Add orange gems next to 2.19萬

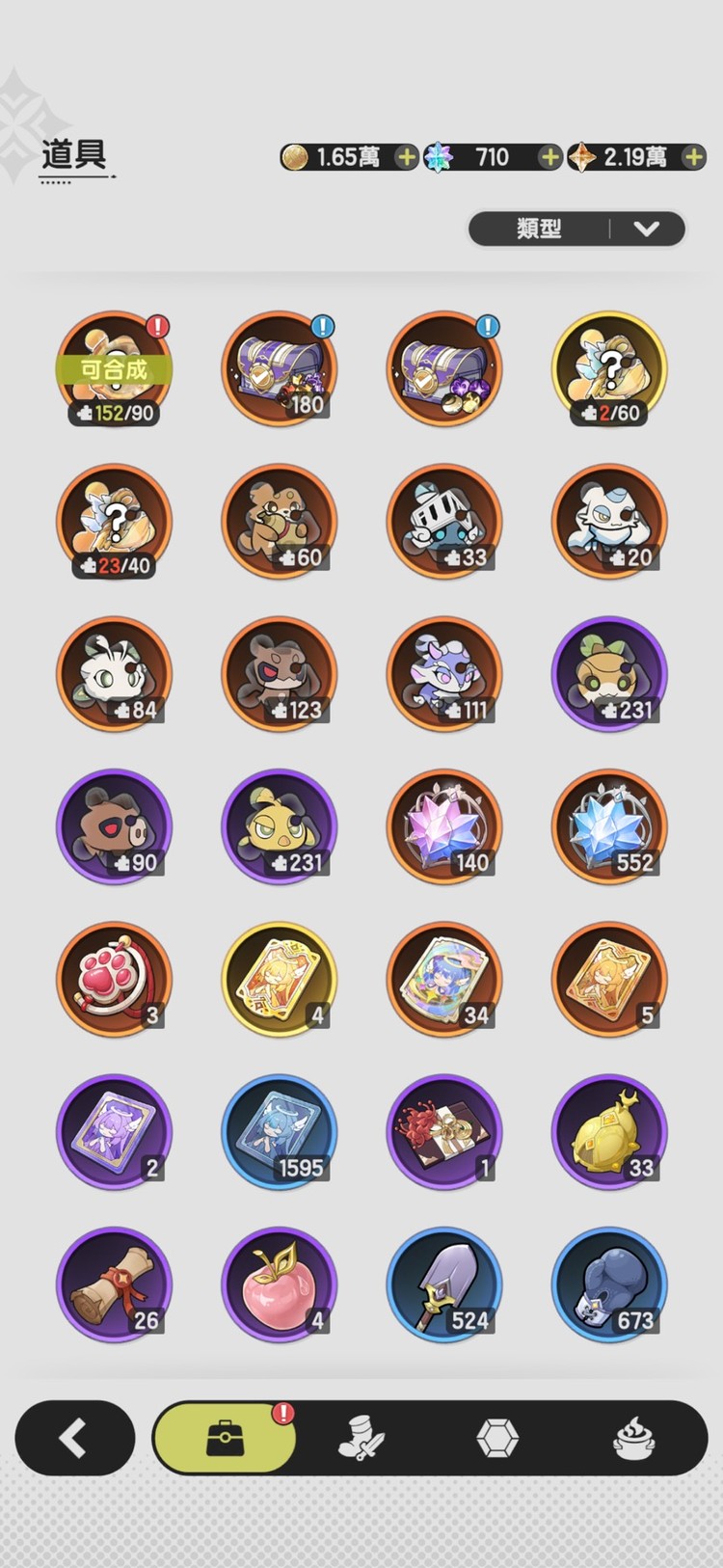[x=693, y=157]
